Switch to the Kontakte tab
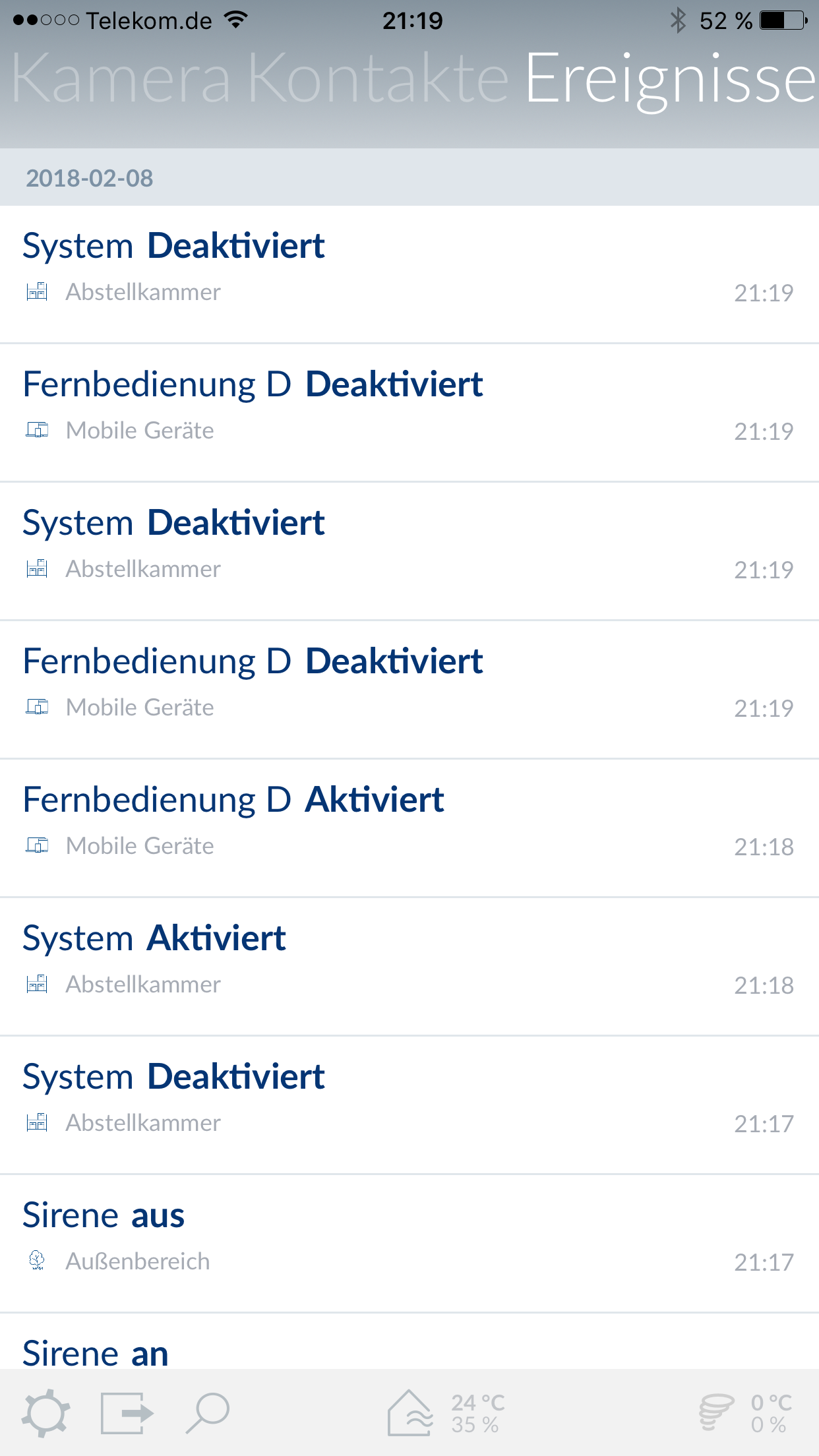Screen dimensions: 819x1456 tap(379, 79)
